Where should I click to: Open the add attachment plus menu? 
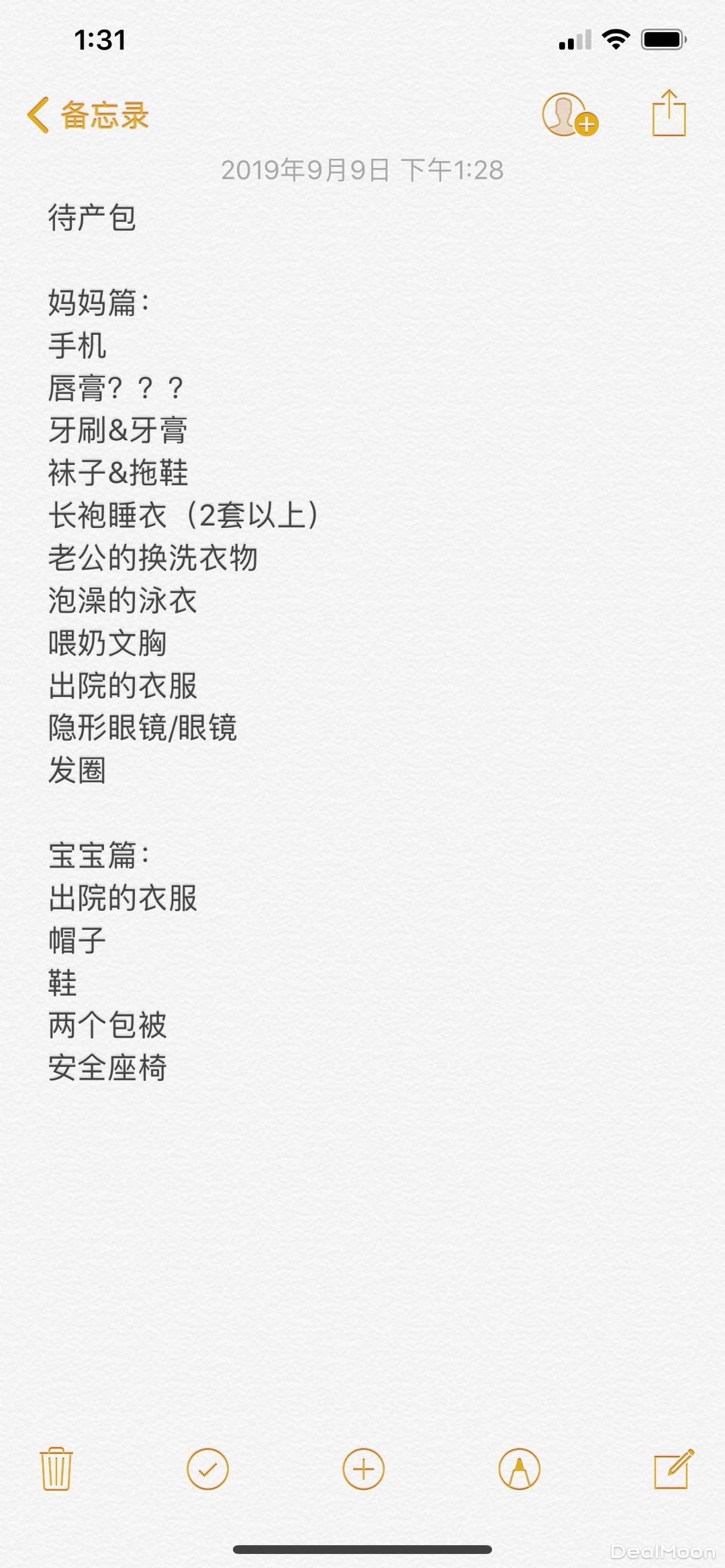pos(363,1469)
